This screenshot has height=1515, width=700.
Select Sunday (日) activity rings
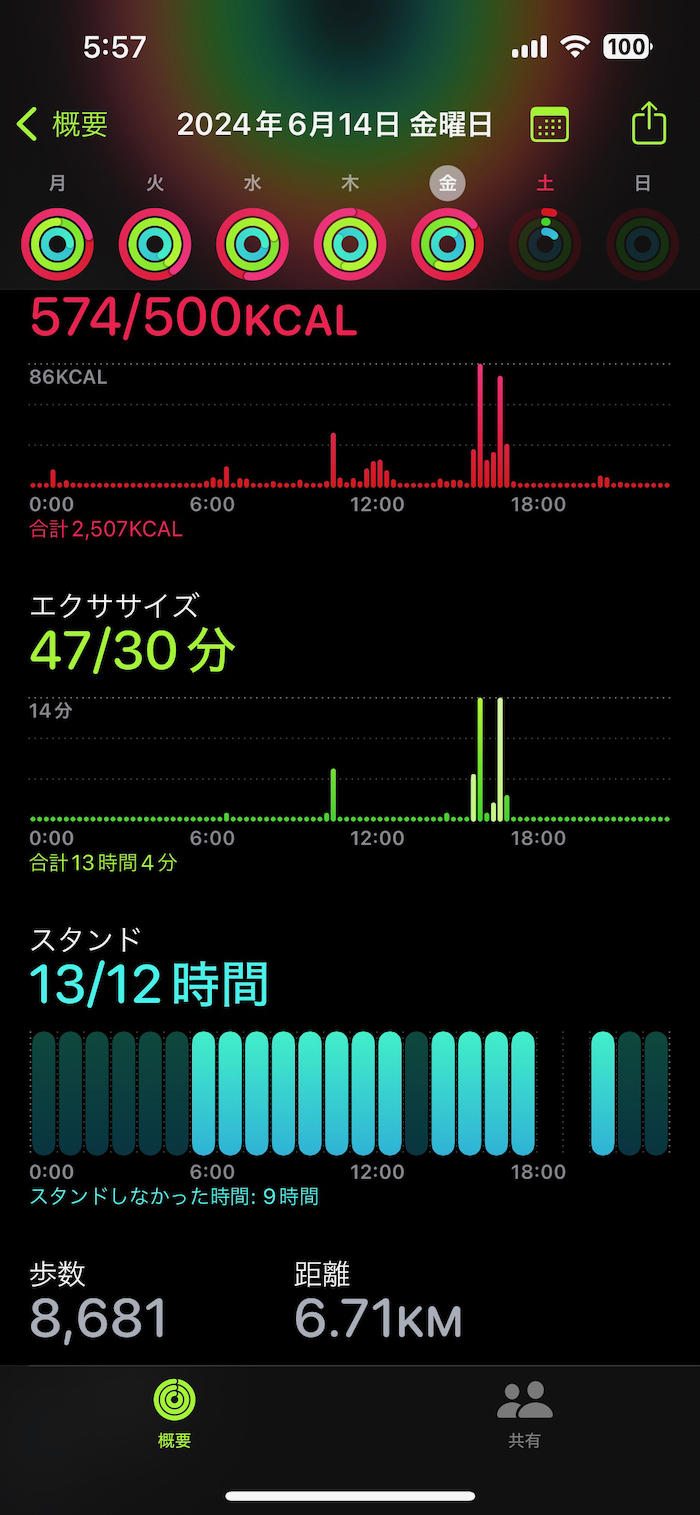(x=642, y=243)
